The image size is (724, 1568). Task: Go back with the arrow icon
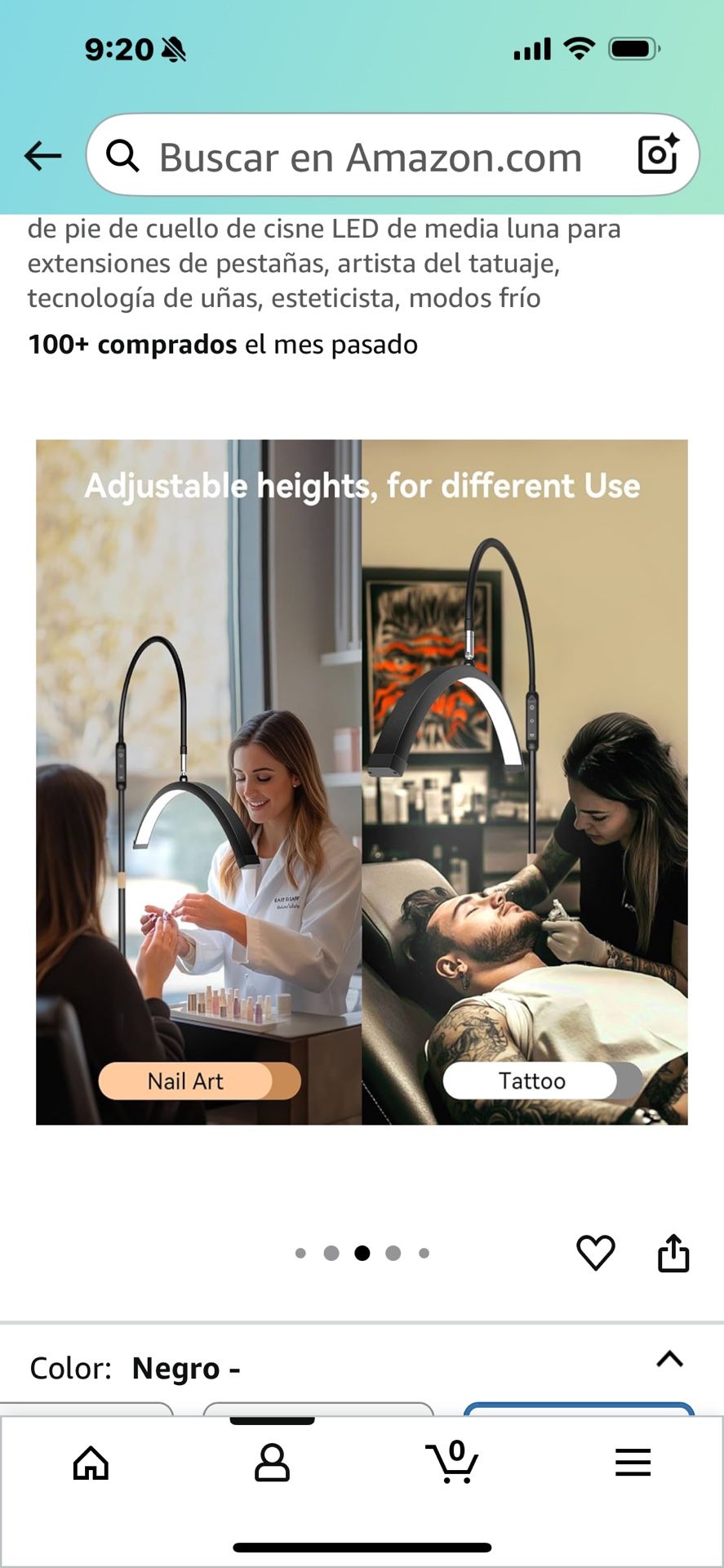coord(42,155)
